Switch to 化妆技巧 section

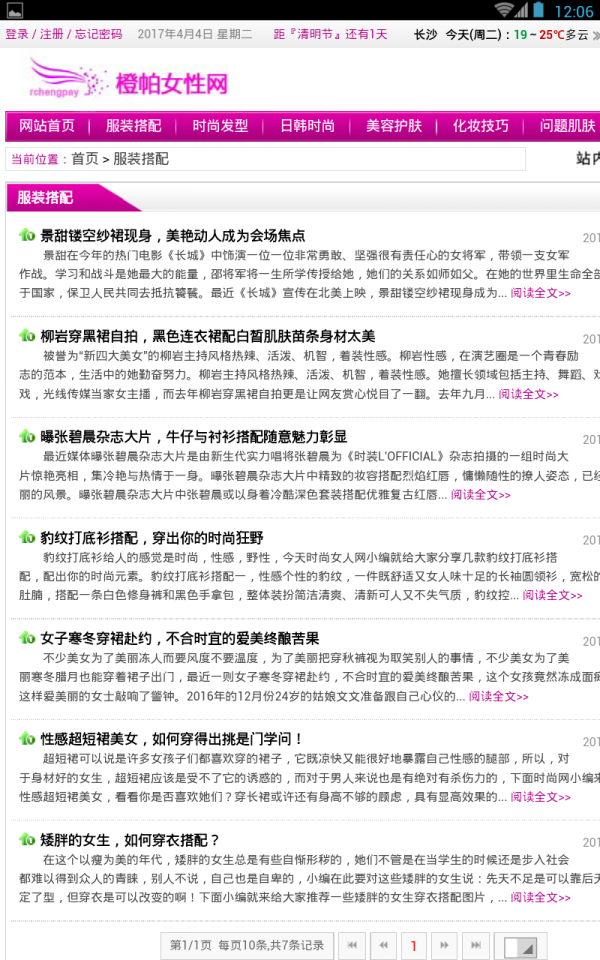(481, 126)
